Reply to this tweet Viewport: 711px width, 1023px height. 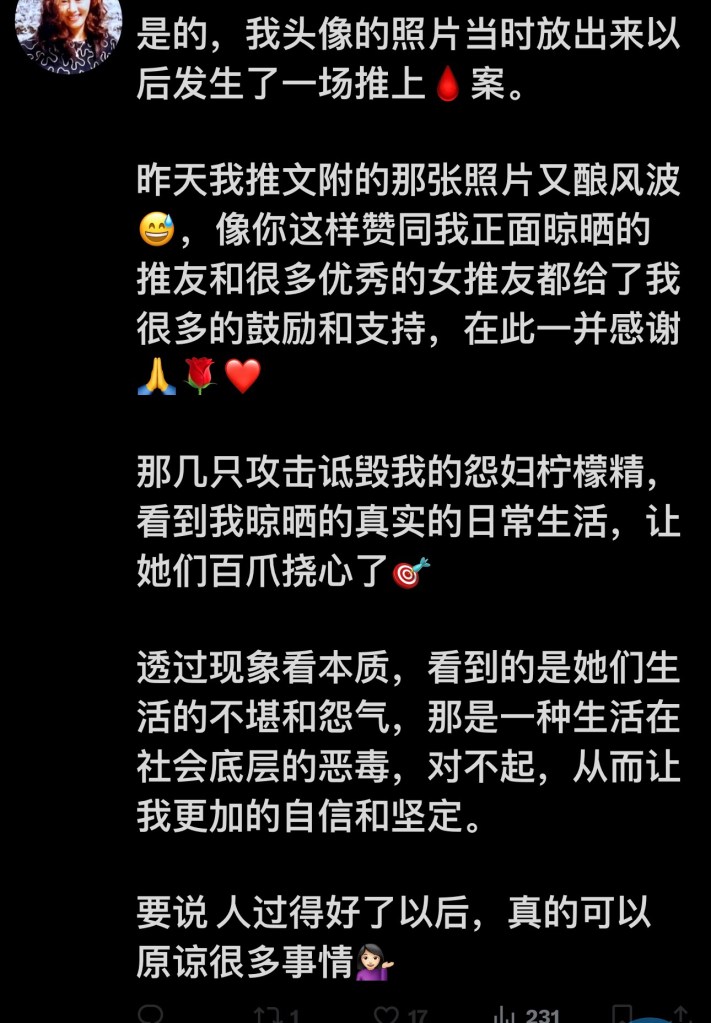click(151, 1015)
